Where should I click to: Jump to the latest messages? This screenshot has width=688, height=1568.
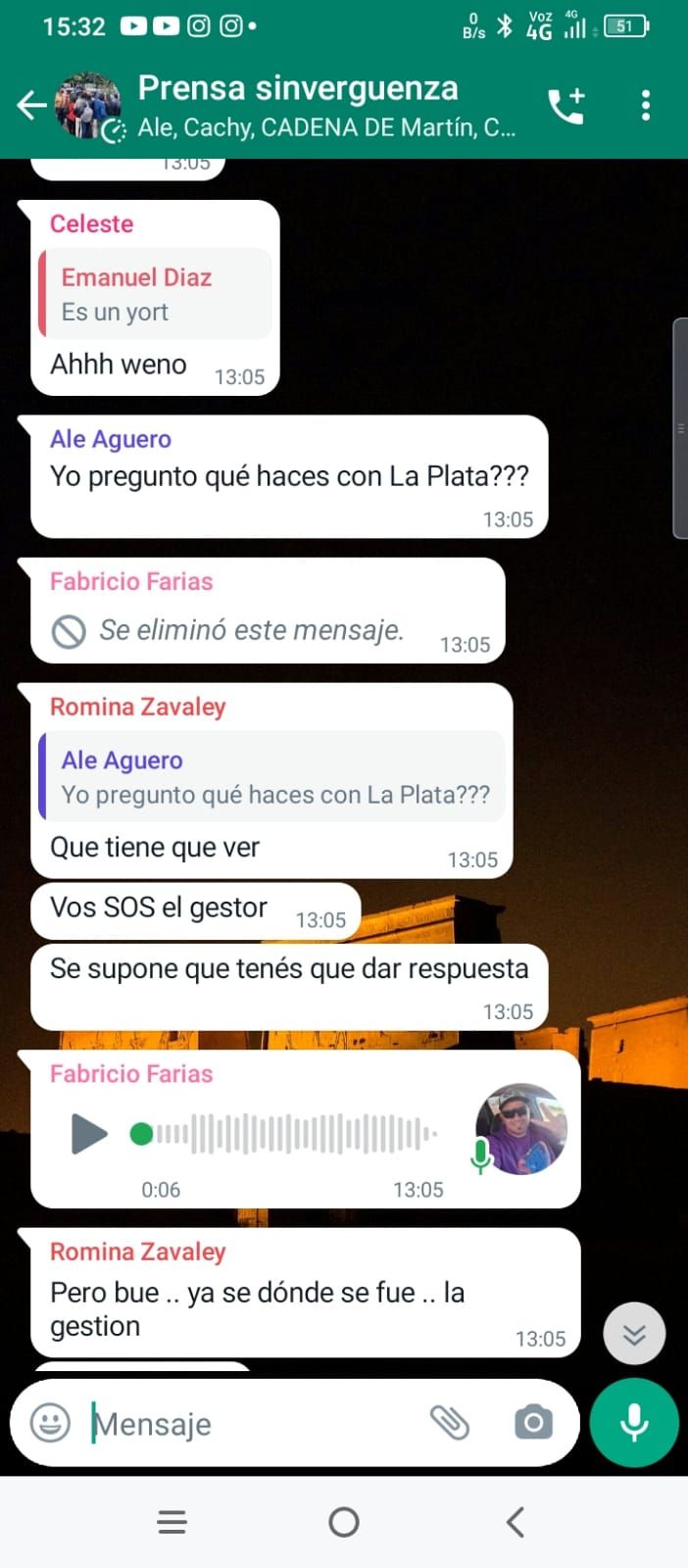634,1334
